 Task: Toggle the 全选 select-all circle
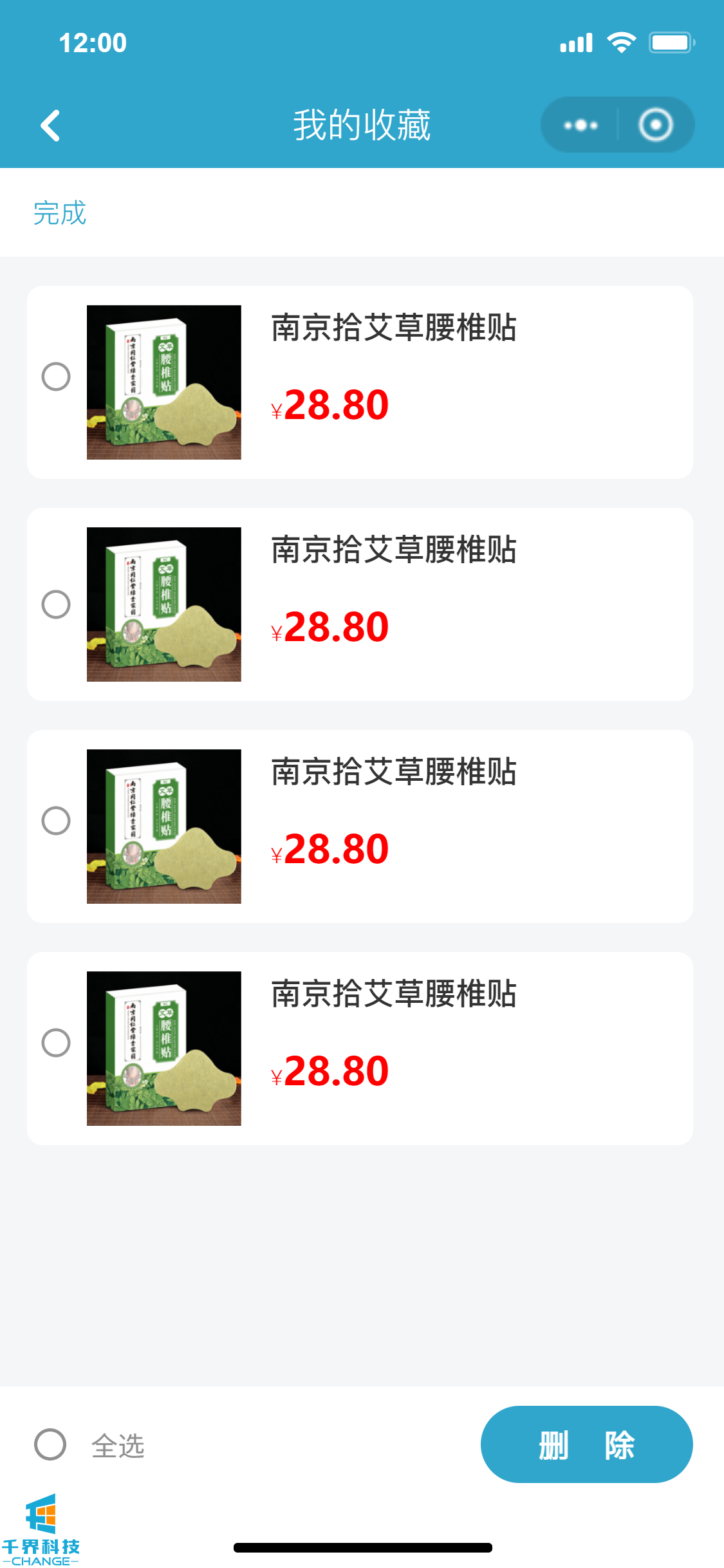point(50,1444)
